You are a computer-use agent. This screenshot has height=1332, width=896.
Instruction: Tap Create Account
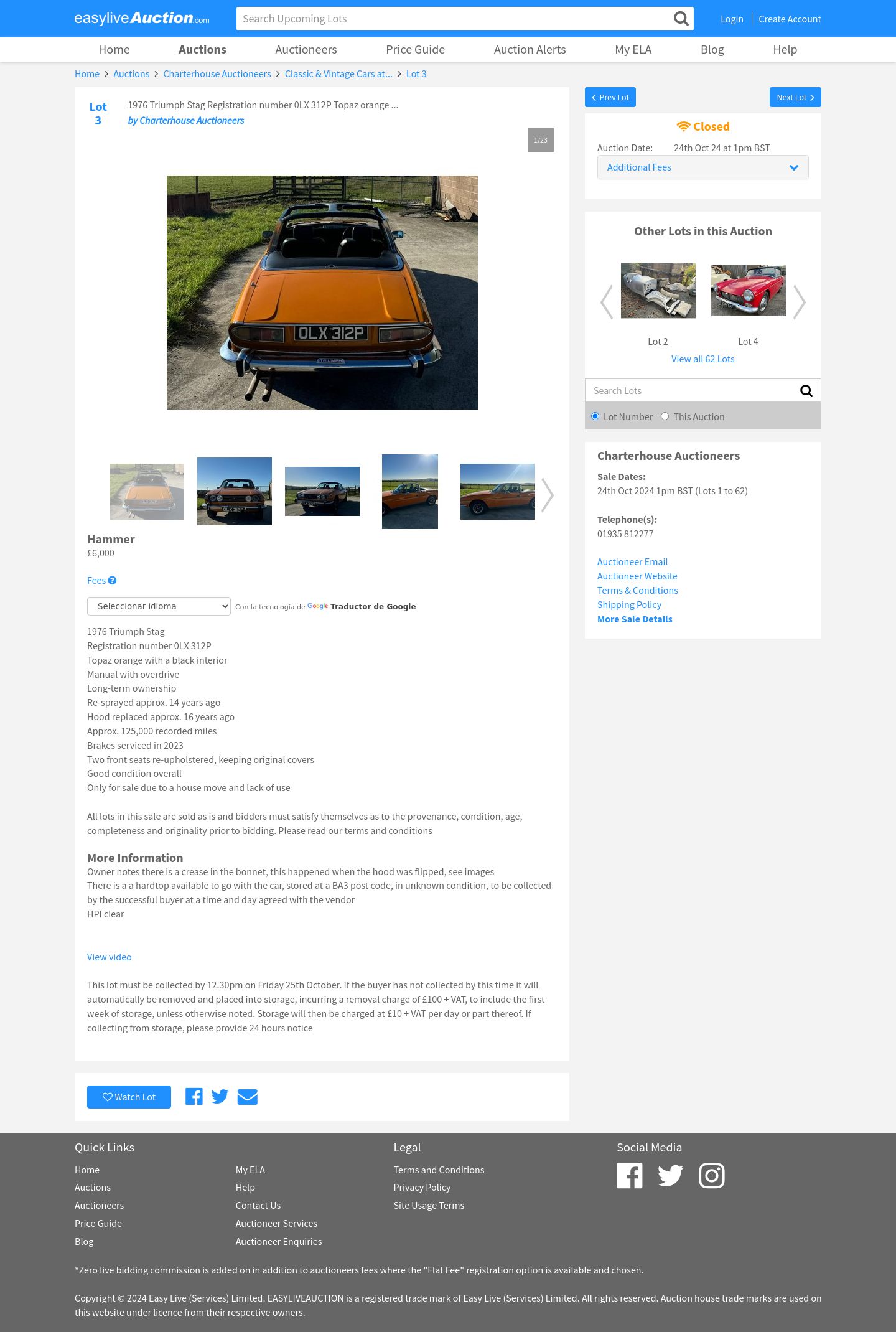pos(790,19)
